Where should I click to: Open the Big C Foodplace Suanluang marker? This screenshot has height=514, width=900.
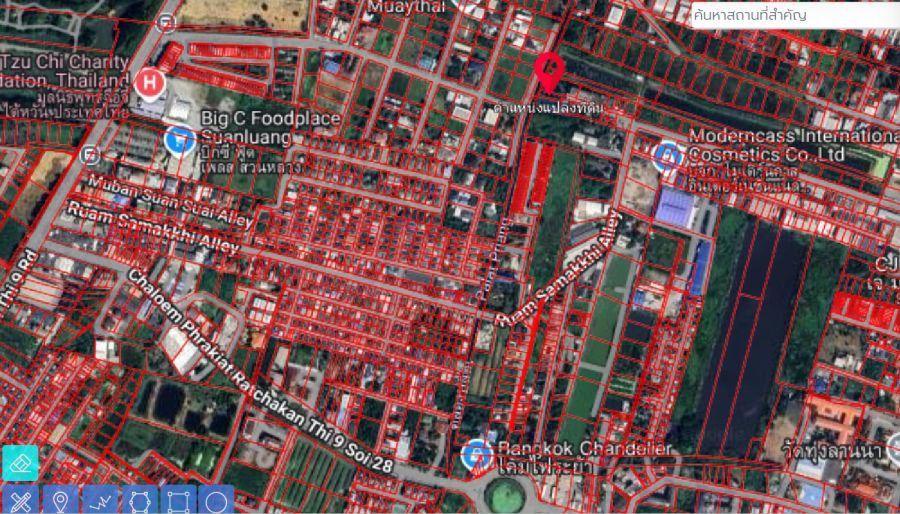[x=180, y=141]
